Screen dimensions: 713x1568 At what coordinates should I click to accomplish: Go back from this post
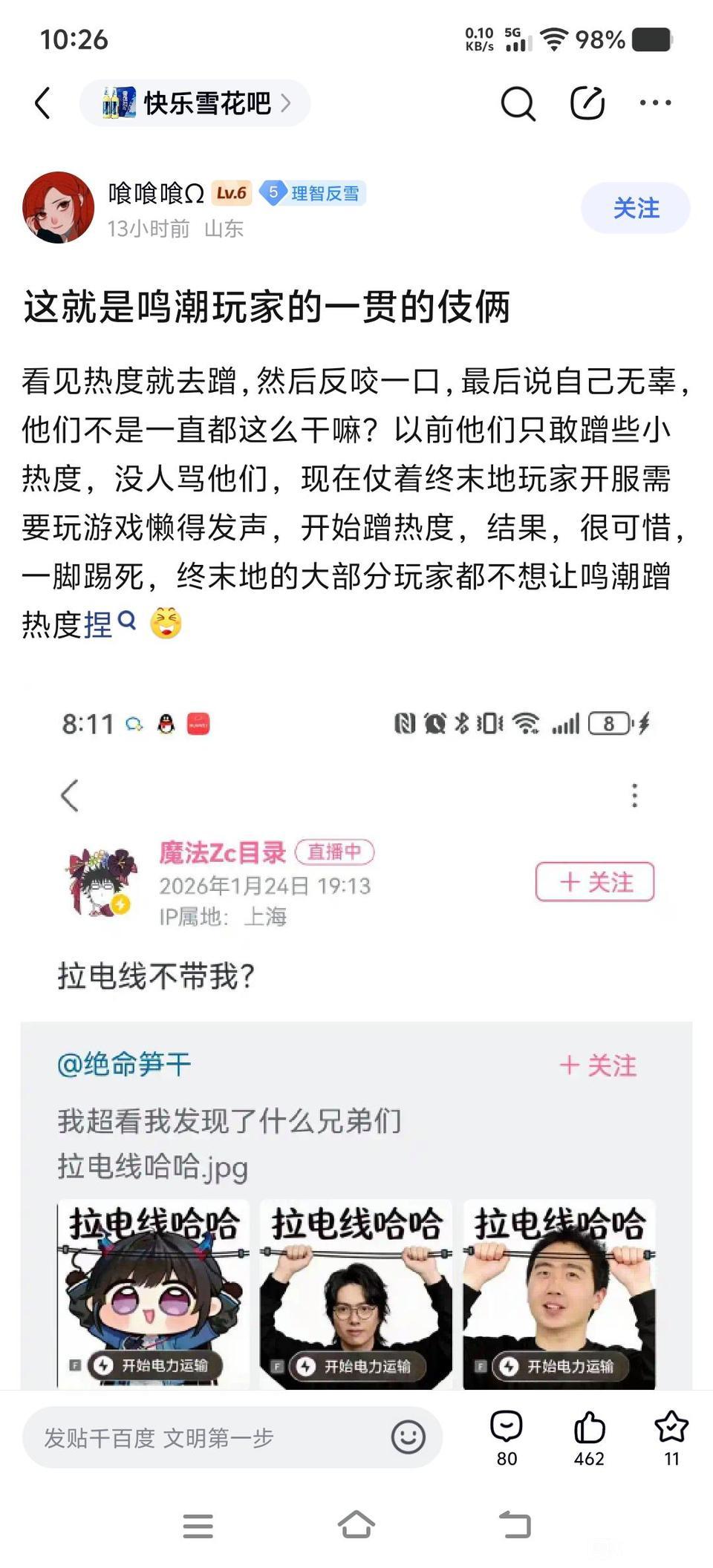[43, 103]
